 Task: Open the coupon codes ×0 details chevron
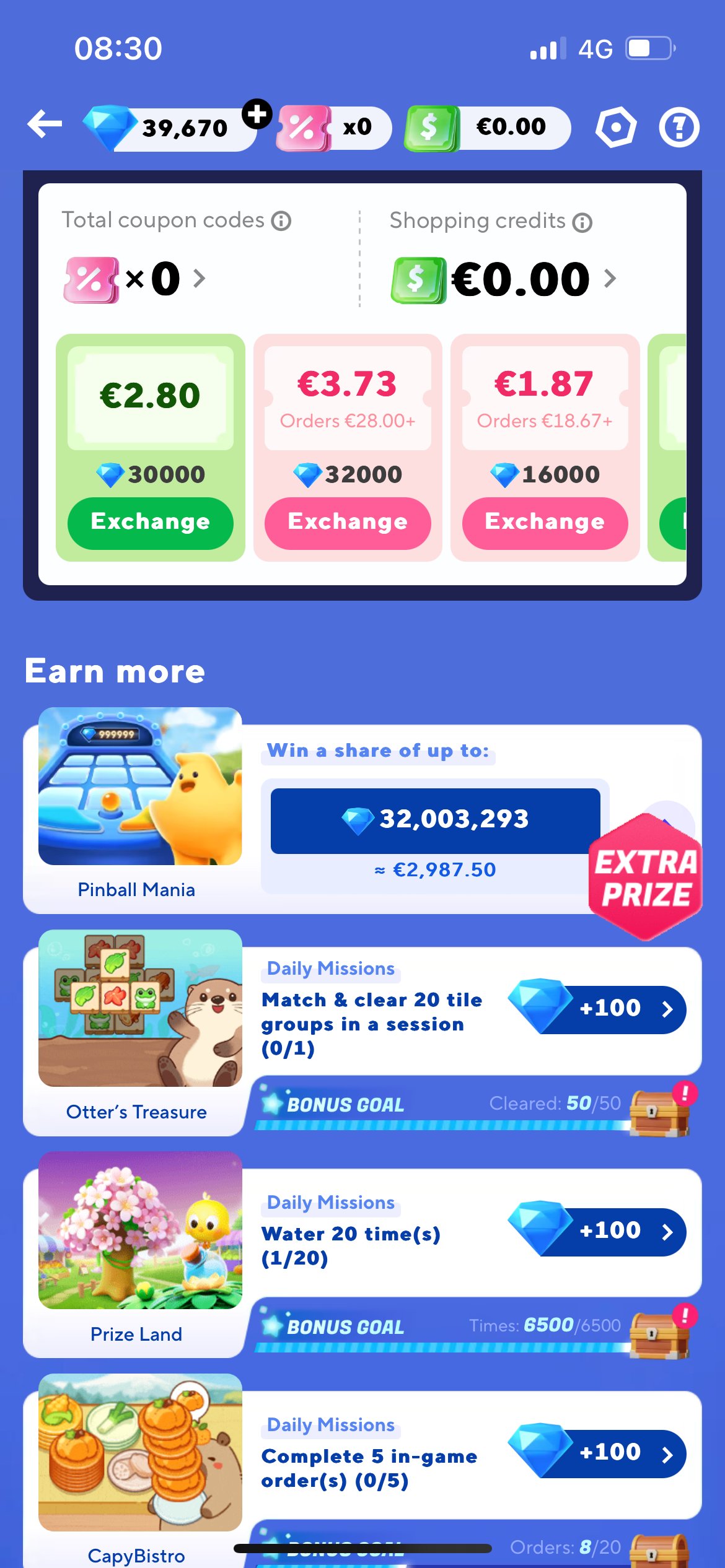[x=199, y=279]
